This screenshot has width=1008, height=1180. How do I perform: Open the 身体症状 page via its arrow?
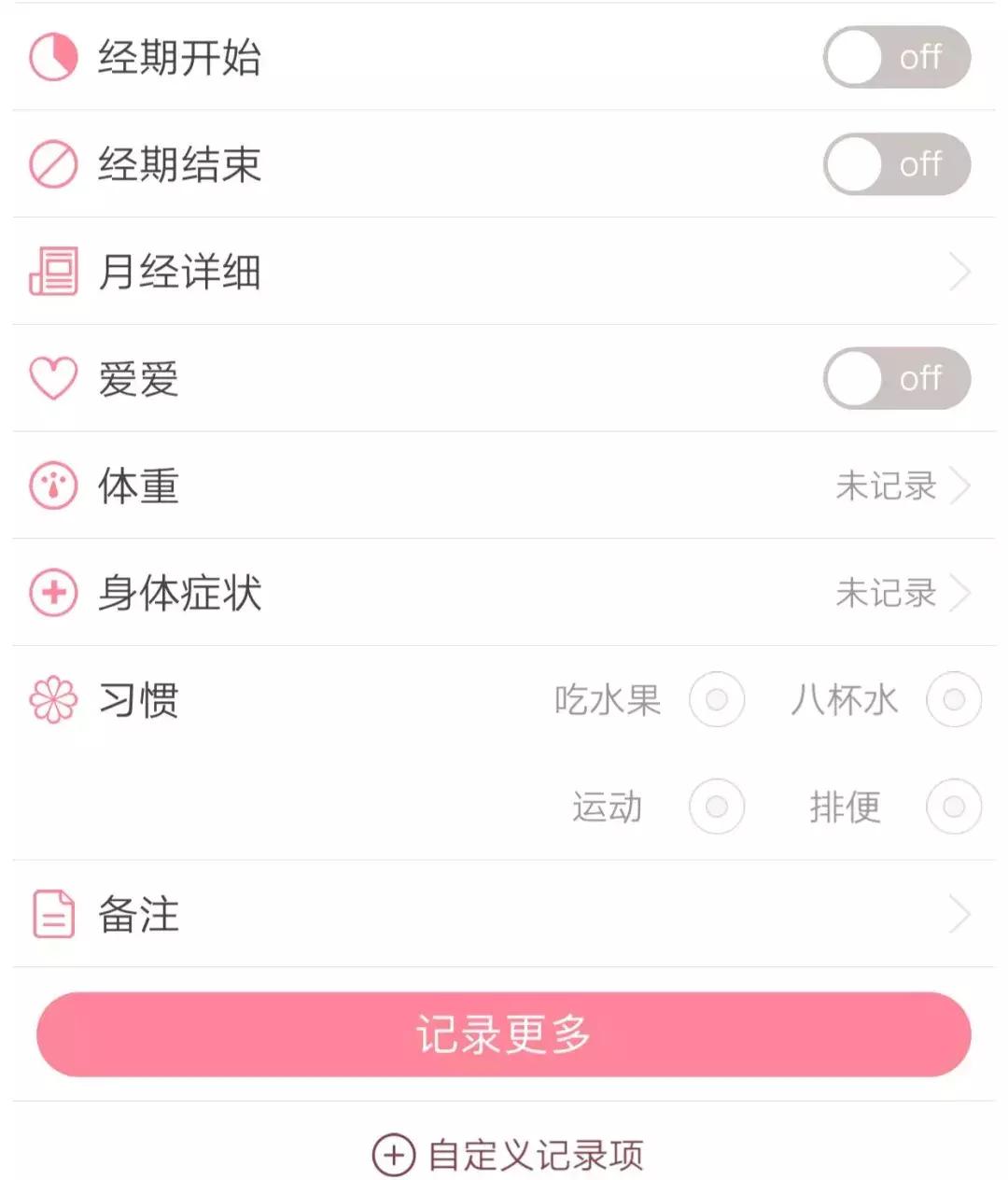[x=961, y=593]
